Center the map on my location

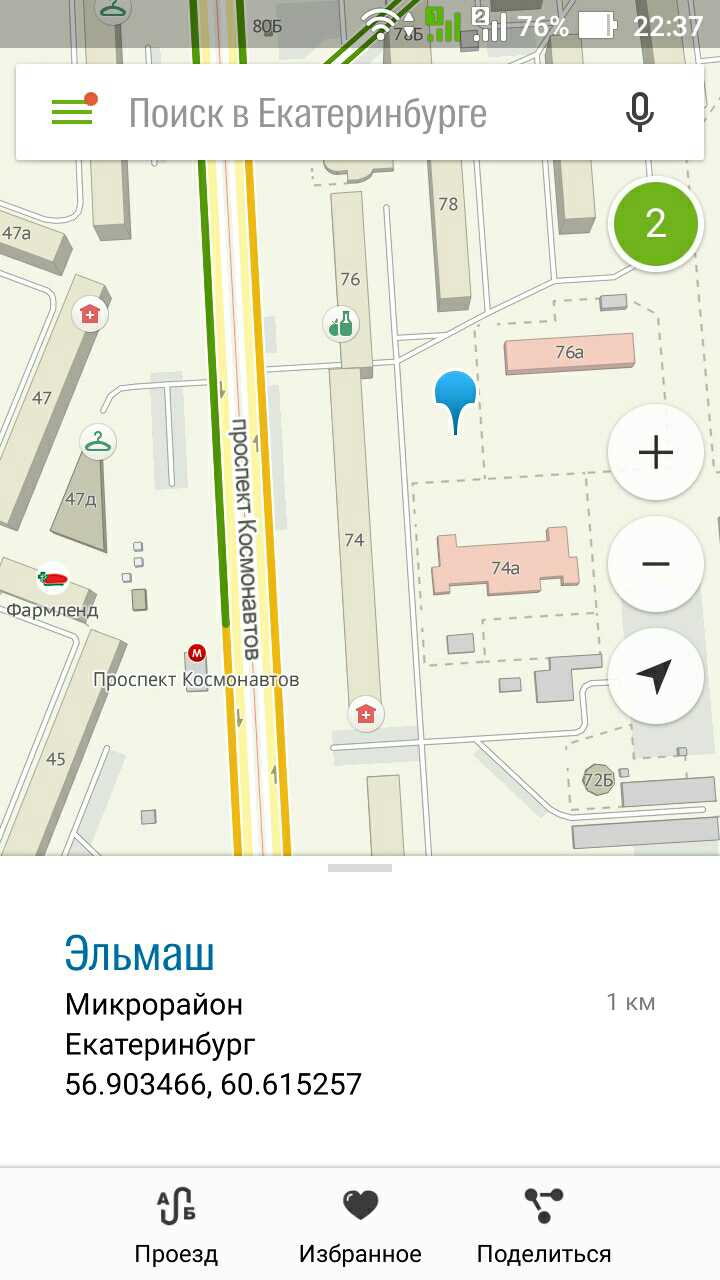click(655, 676)
